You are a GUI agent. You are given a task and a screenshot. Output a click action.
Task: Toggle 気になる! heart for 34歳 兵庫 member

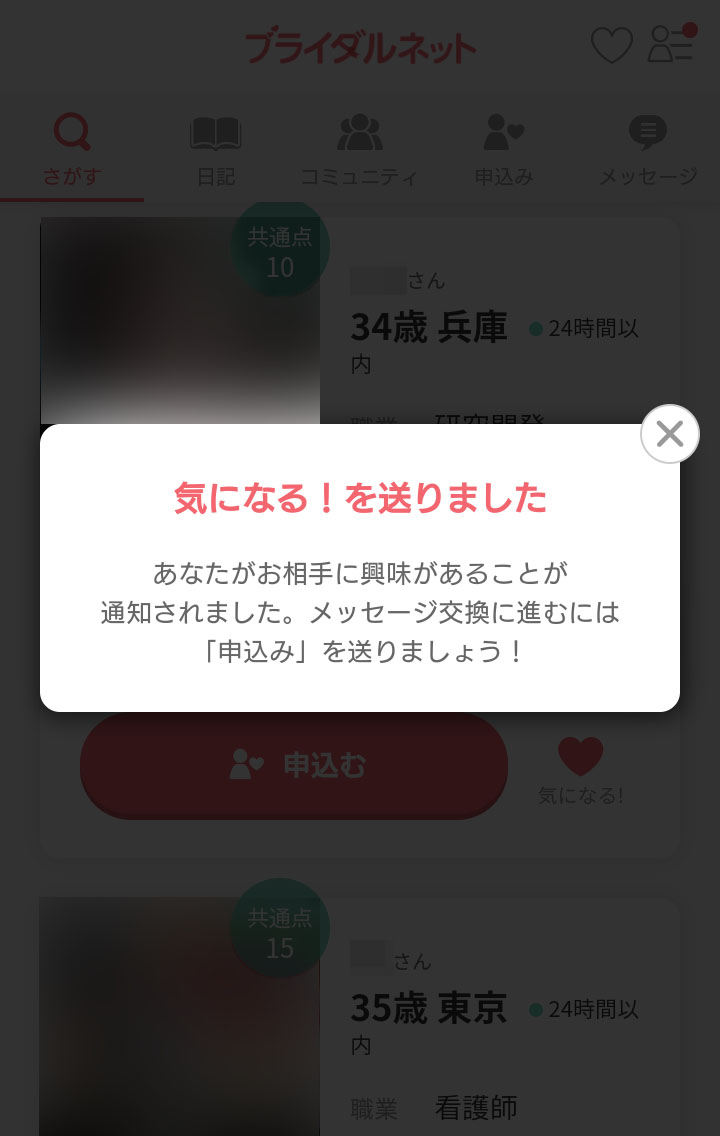(580, 768)
